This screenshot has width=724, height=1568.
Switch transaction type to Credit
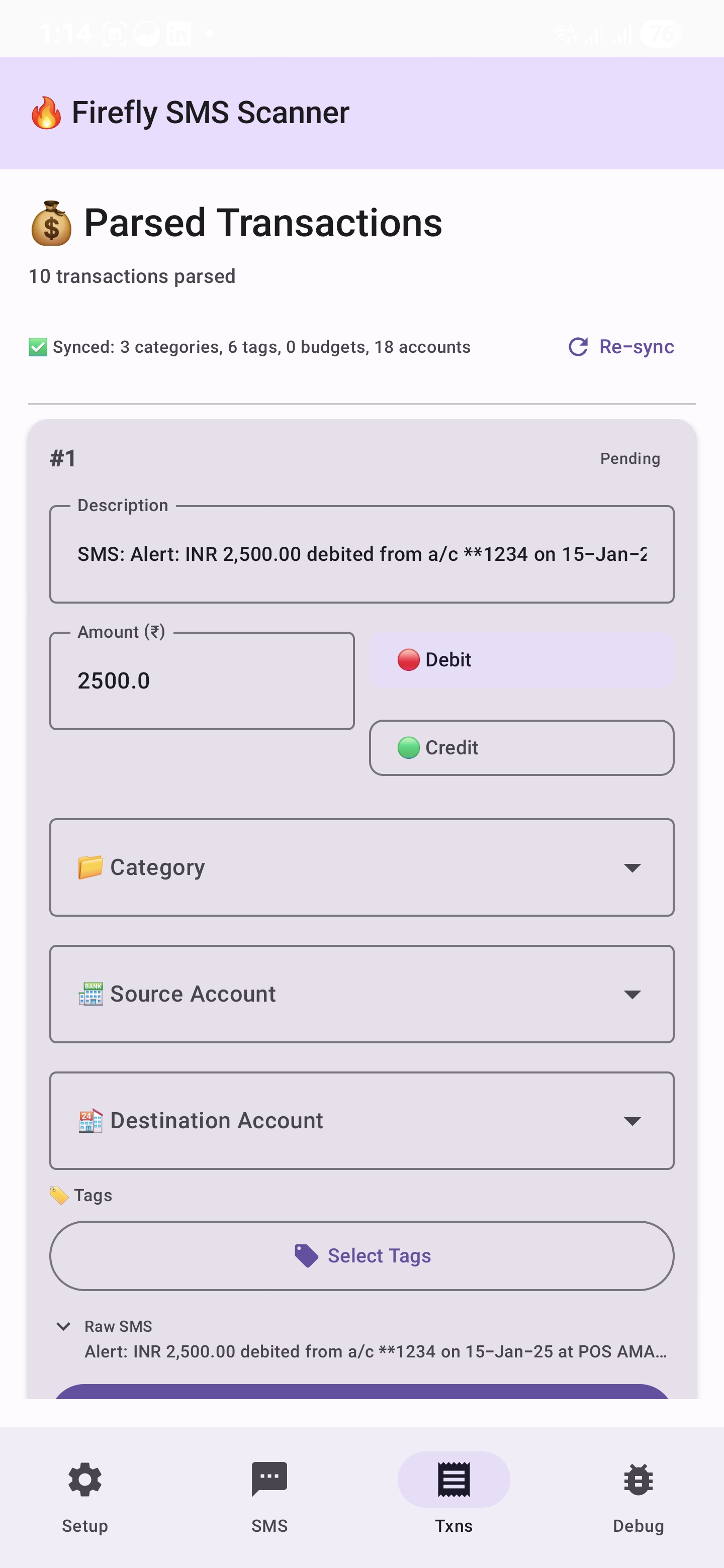point(522,747)
